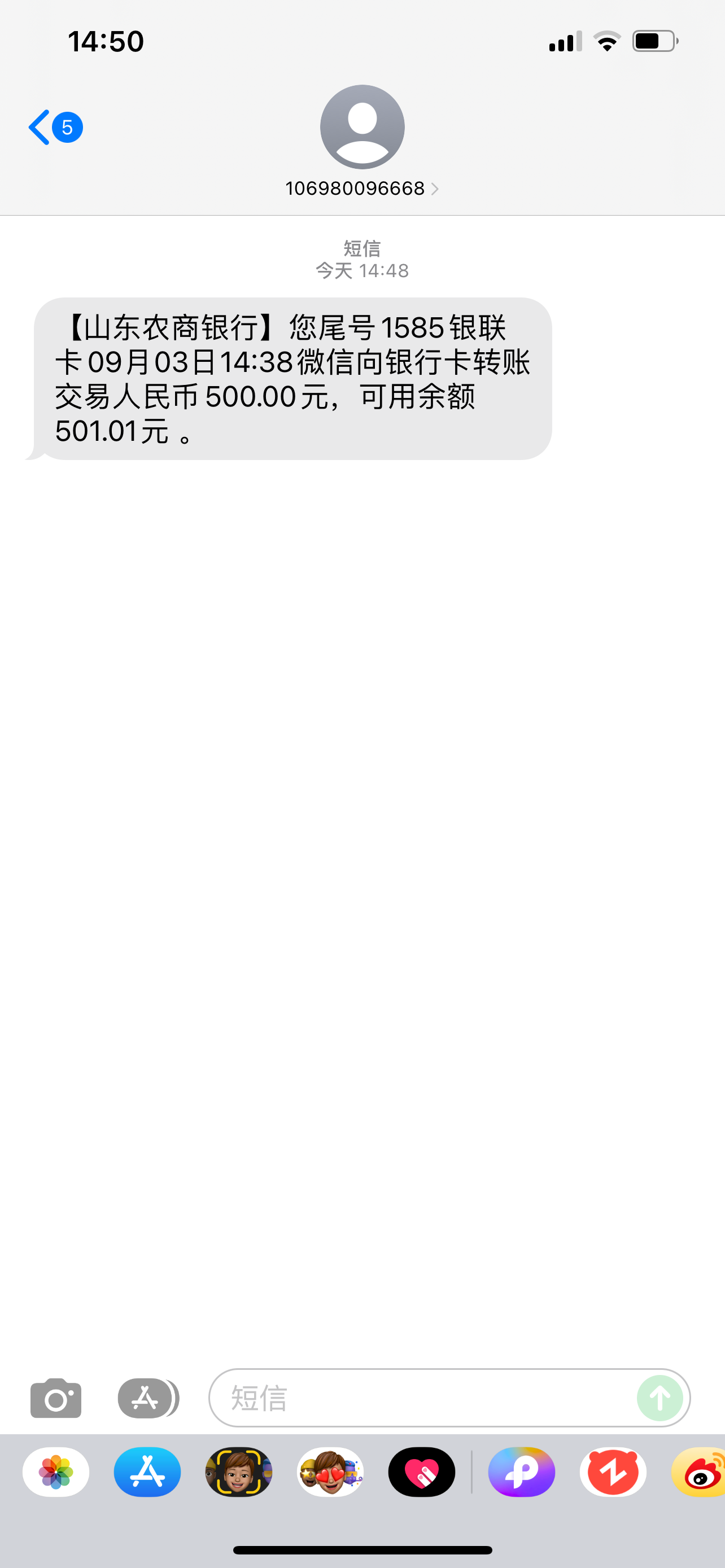Open the Memoji app with the yellow frame
The width and height of the screenshot is (725, 1568).
(239, 1471)
